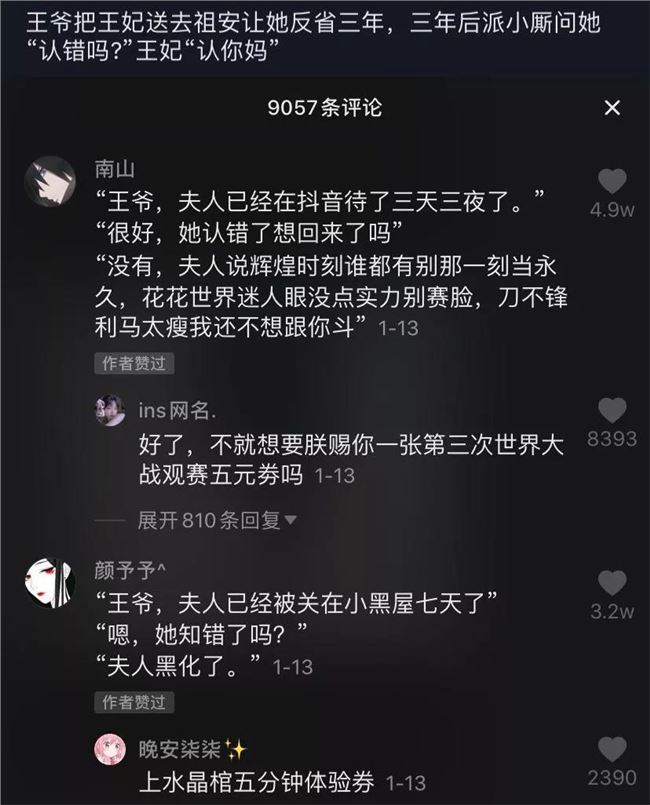Tap 晚安柒柒's pink avatar

pos(109,749)
